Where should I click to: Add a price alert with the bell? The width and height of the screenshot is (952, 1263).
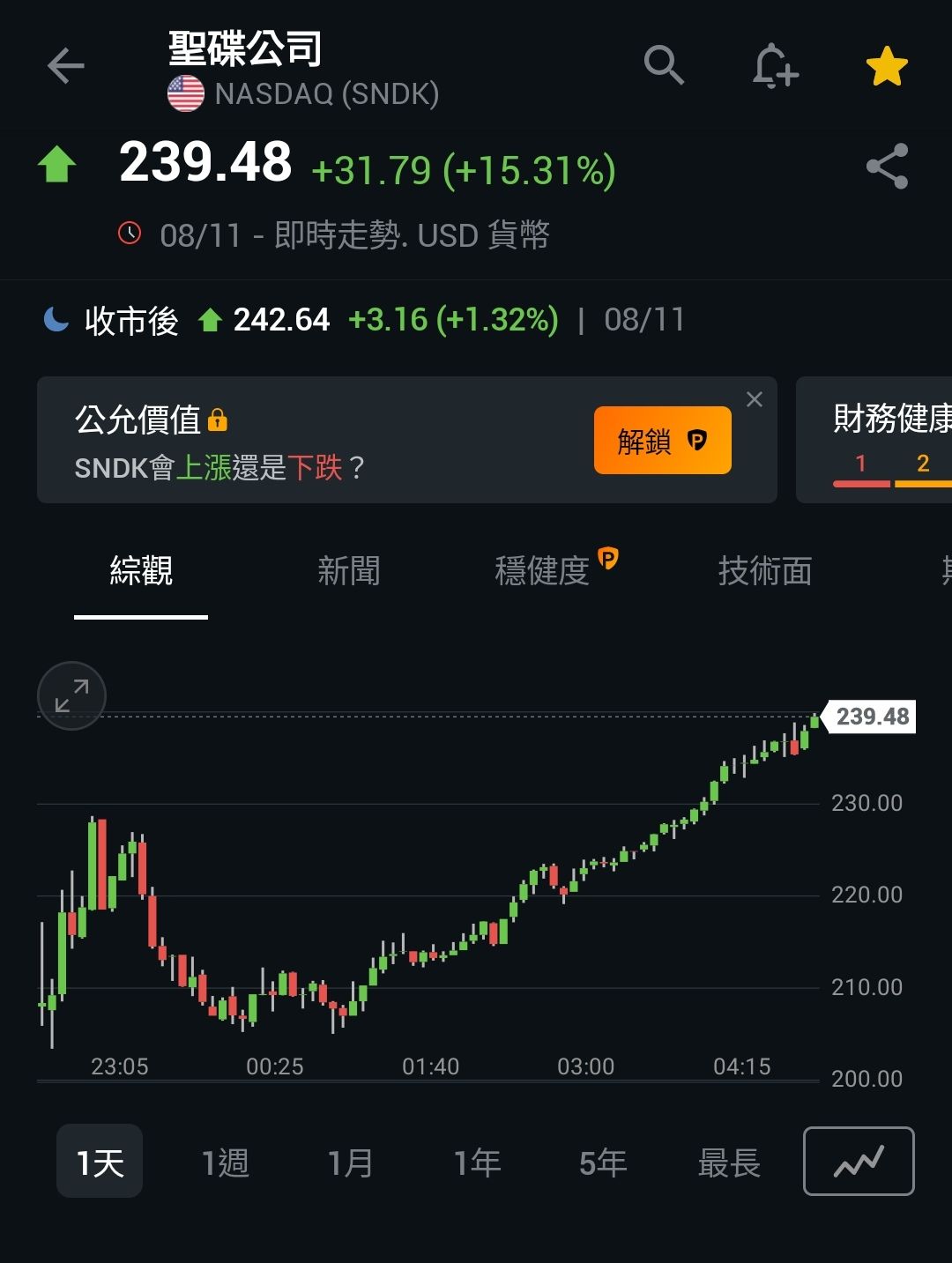click(x=775, y=66)
